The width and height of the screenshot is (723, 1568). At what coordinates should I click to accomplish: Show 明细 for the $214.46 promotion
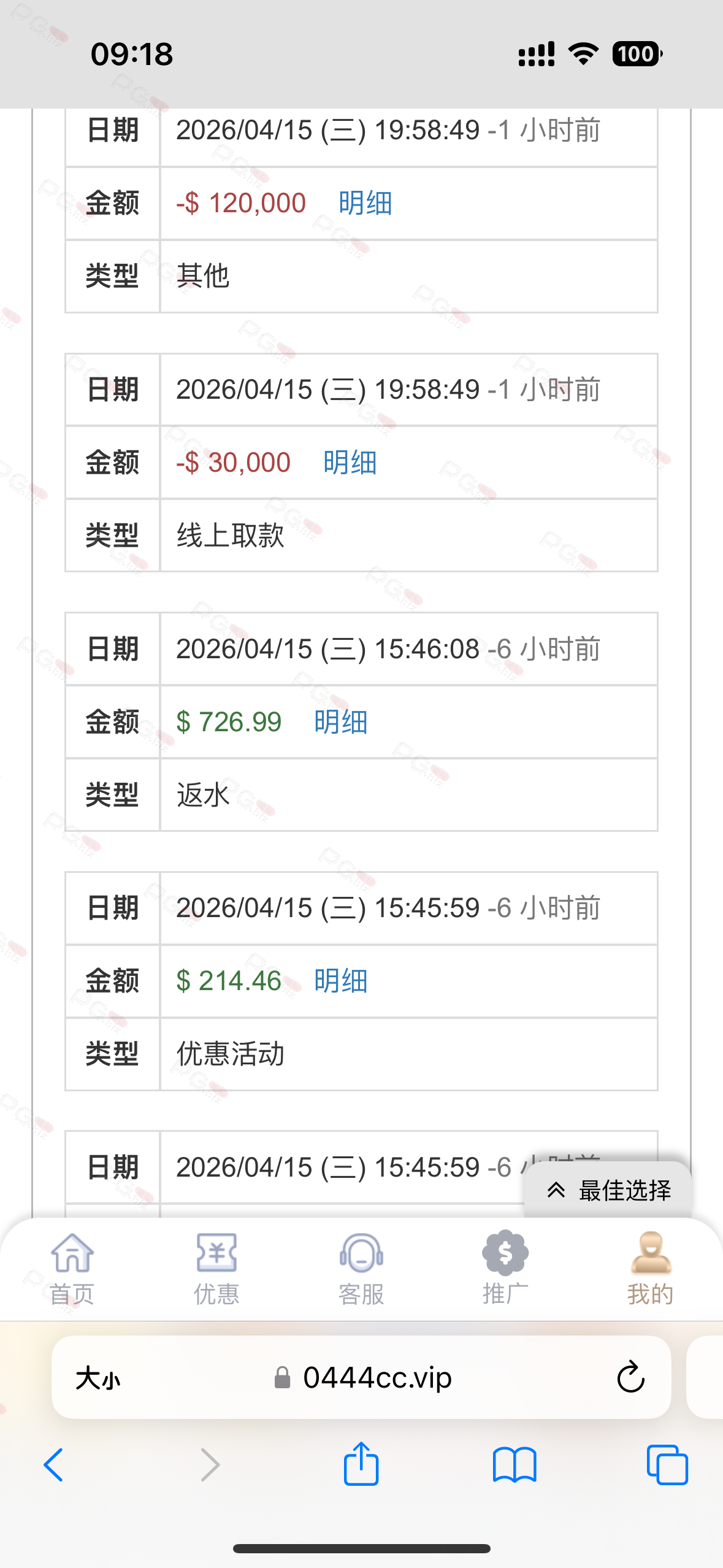(x=340, y=981)
